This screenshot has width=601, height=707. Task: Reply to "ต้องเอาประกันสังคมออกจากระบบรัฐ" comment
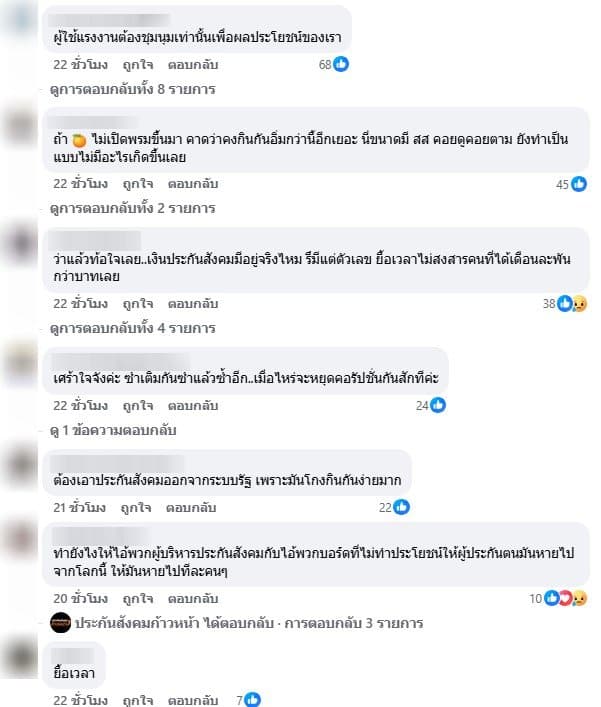194,508
